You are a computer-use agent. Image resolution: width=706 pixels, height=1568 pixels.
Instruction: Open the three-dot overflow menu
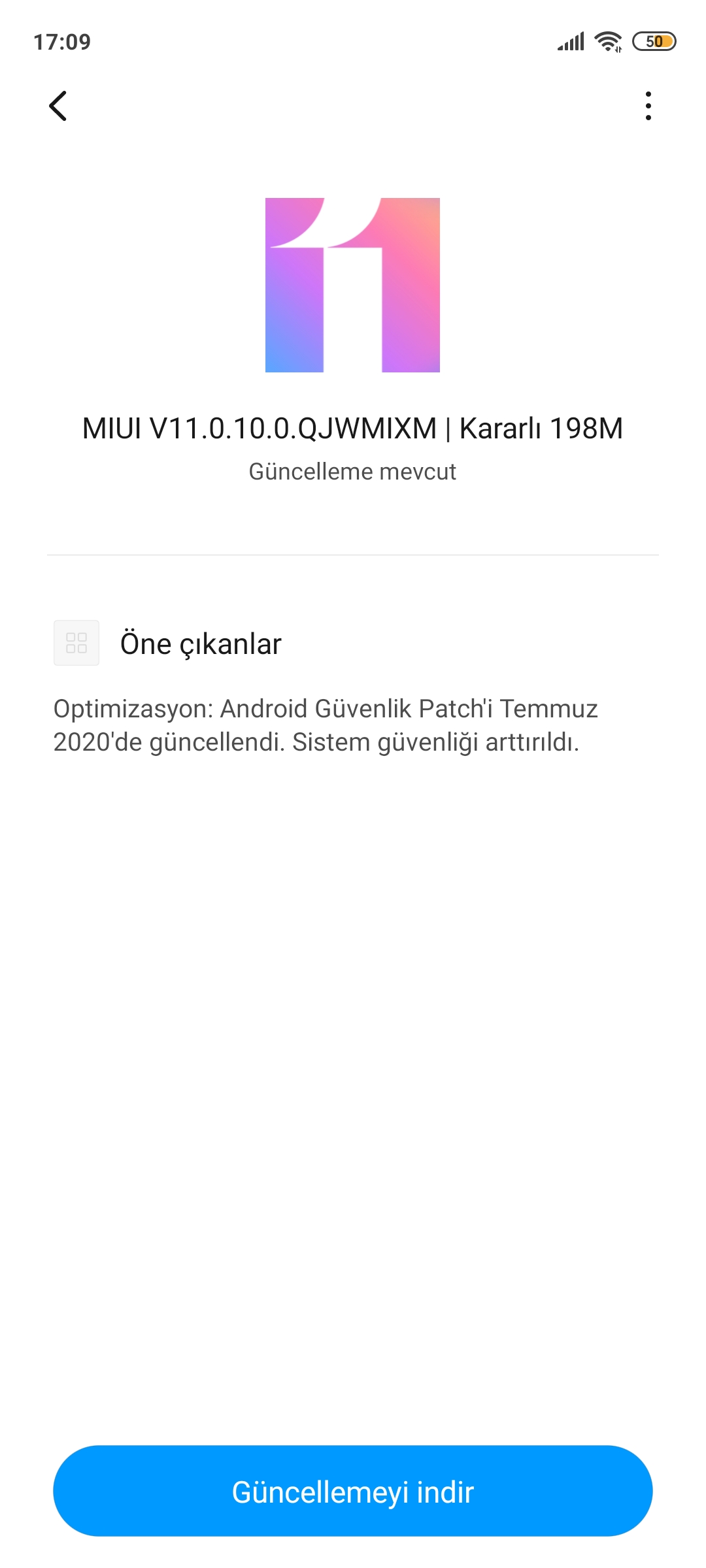coord(648,106)
